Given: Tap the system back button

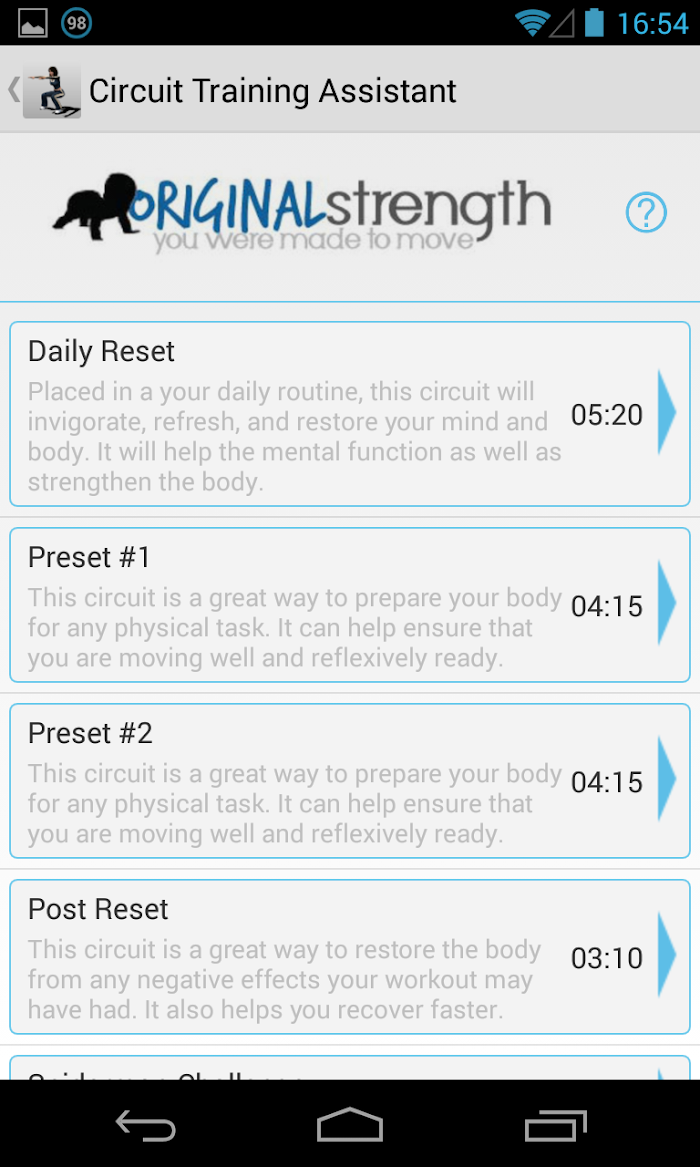Looking at the screenshot, I should [146, 1124].
